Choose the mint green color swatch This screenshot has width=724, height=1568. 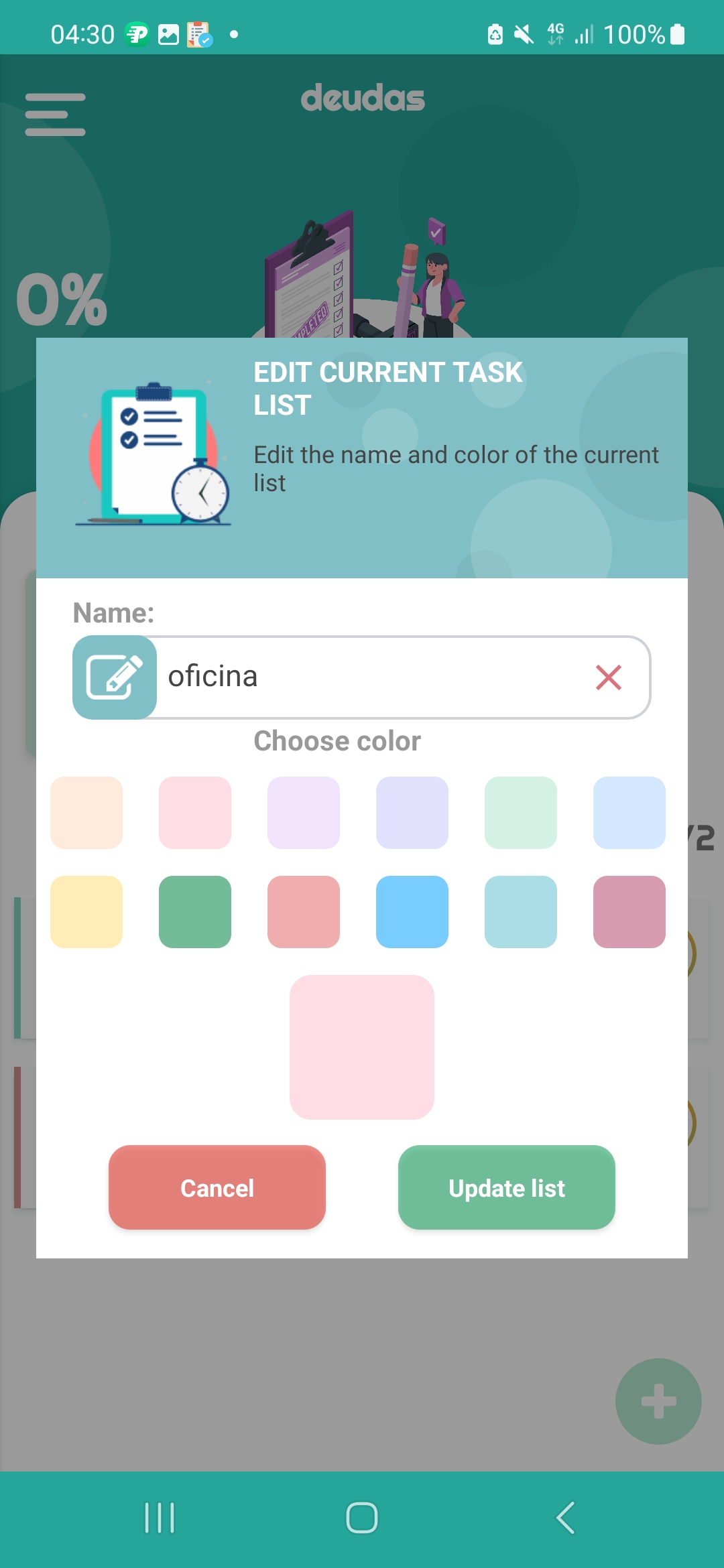tap(521, 813)
